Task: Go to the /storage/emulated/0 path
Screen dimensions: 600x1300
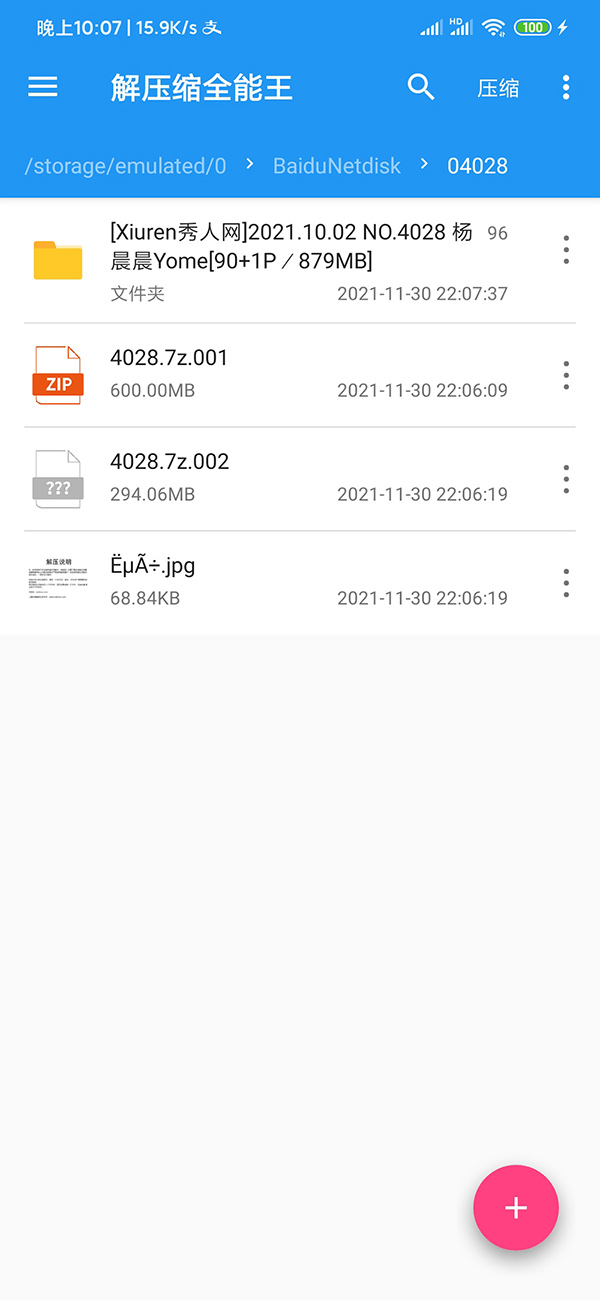Action: point(125,166)
